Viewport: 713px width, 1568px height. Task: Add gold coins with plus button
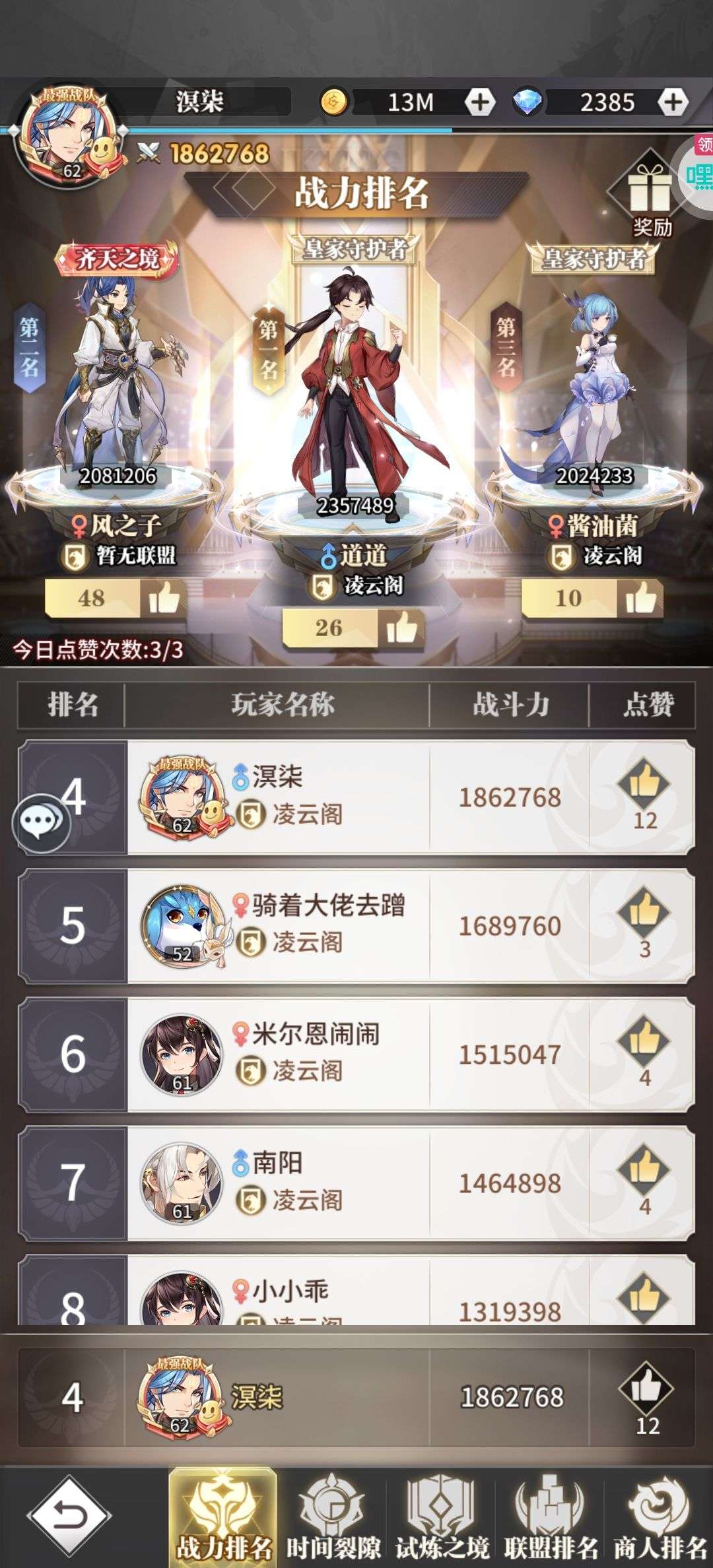pos(480,102)
